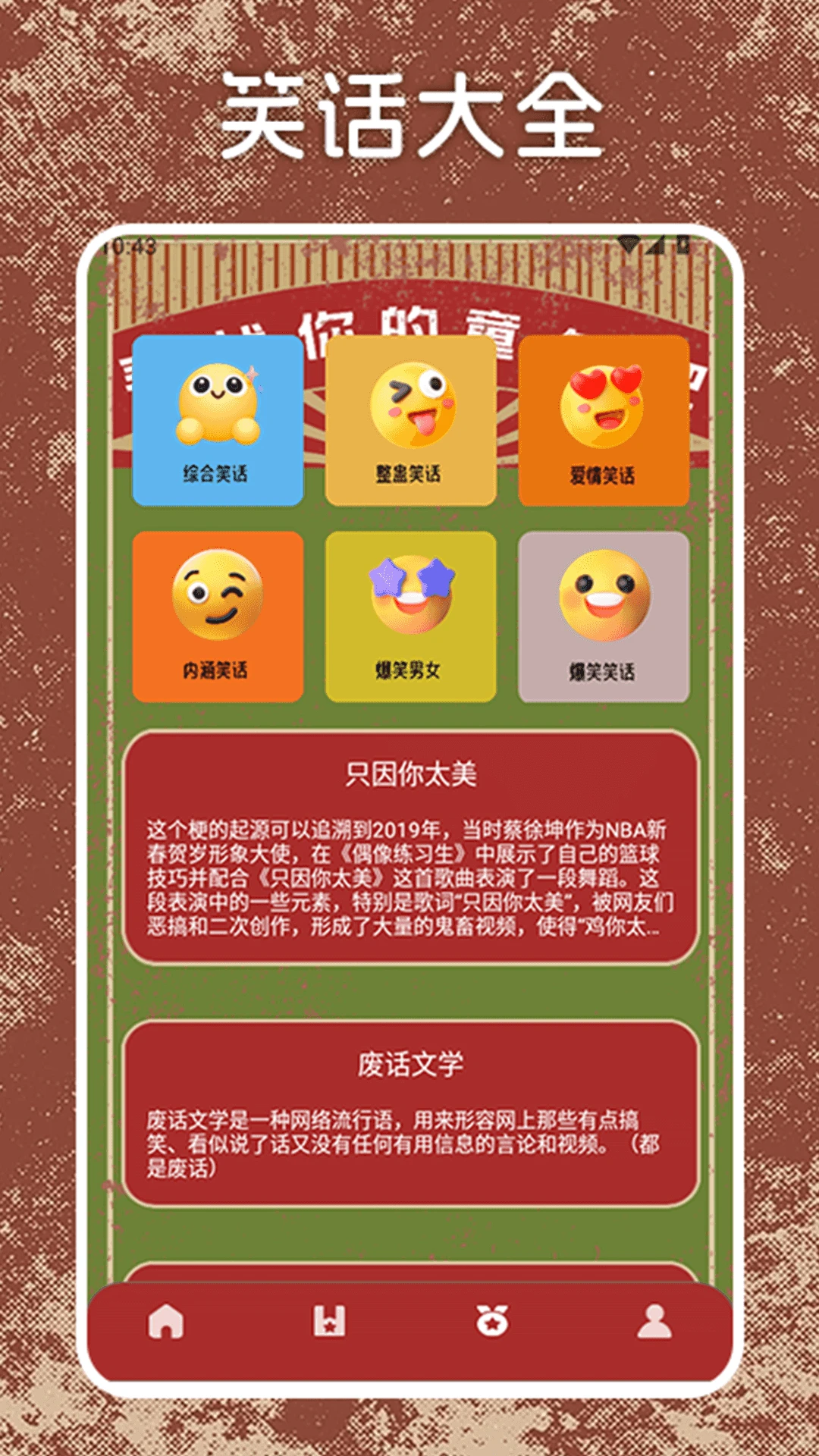Image resolution: width=819 pixels, height=1456 pixels.
Task: Click the battery indicator in status bar
Action: pos(682,244)
